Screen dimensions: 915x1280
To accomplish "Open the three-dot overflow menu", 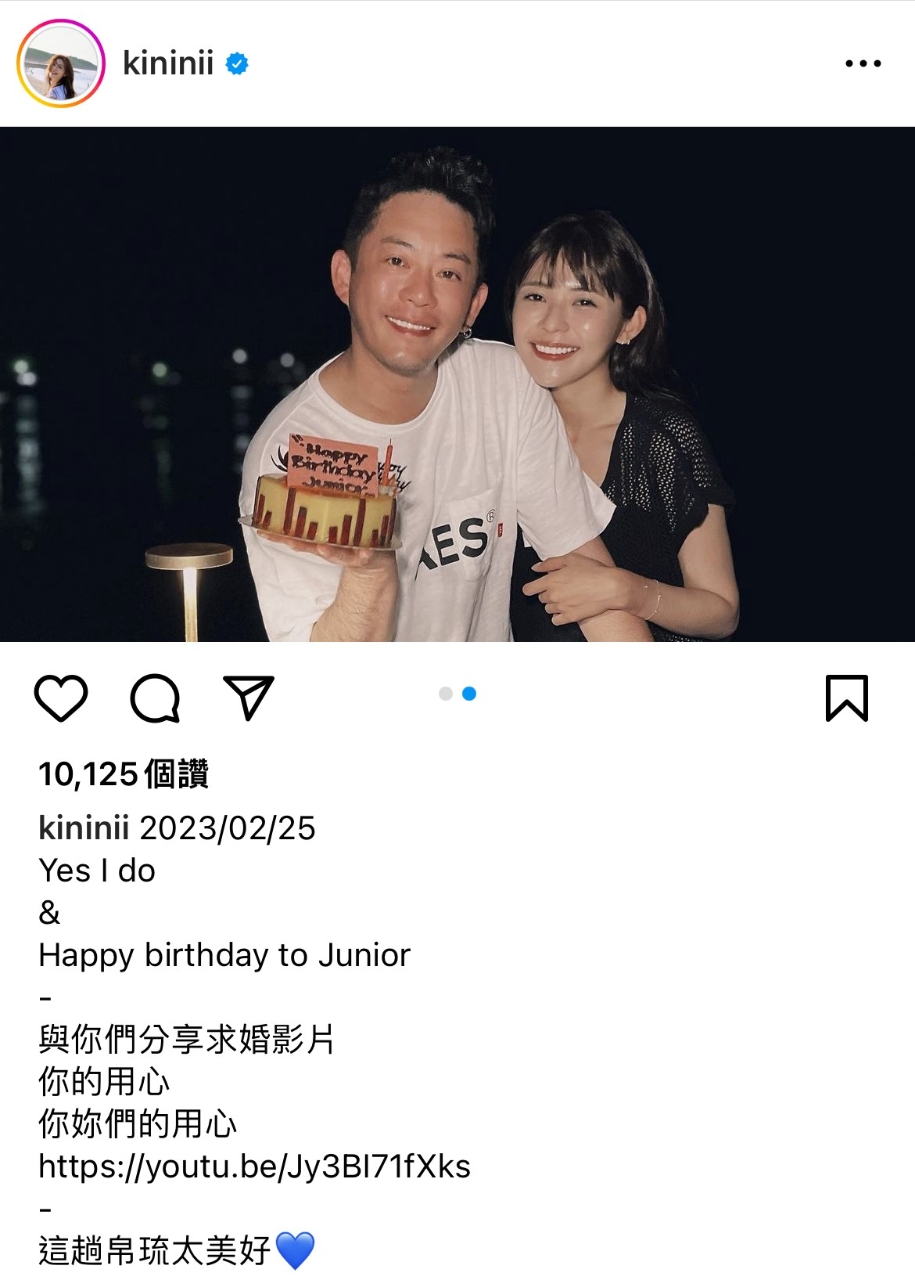I will tap(862, 64).
